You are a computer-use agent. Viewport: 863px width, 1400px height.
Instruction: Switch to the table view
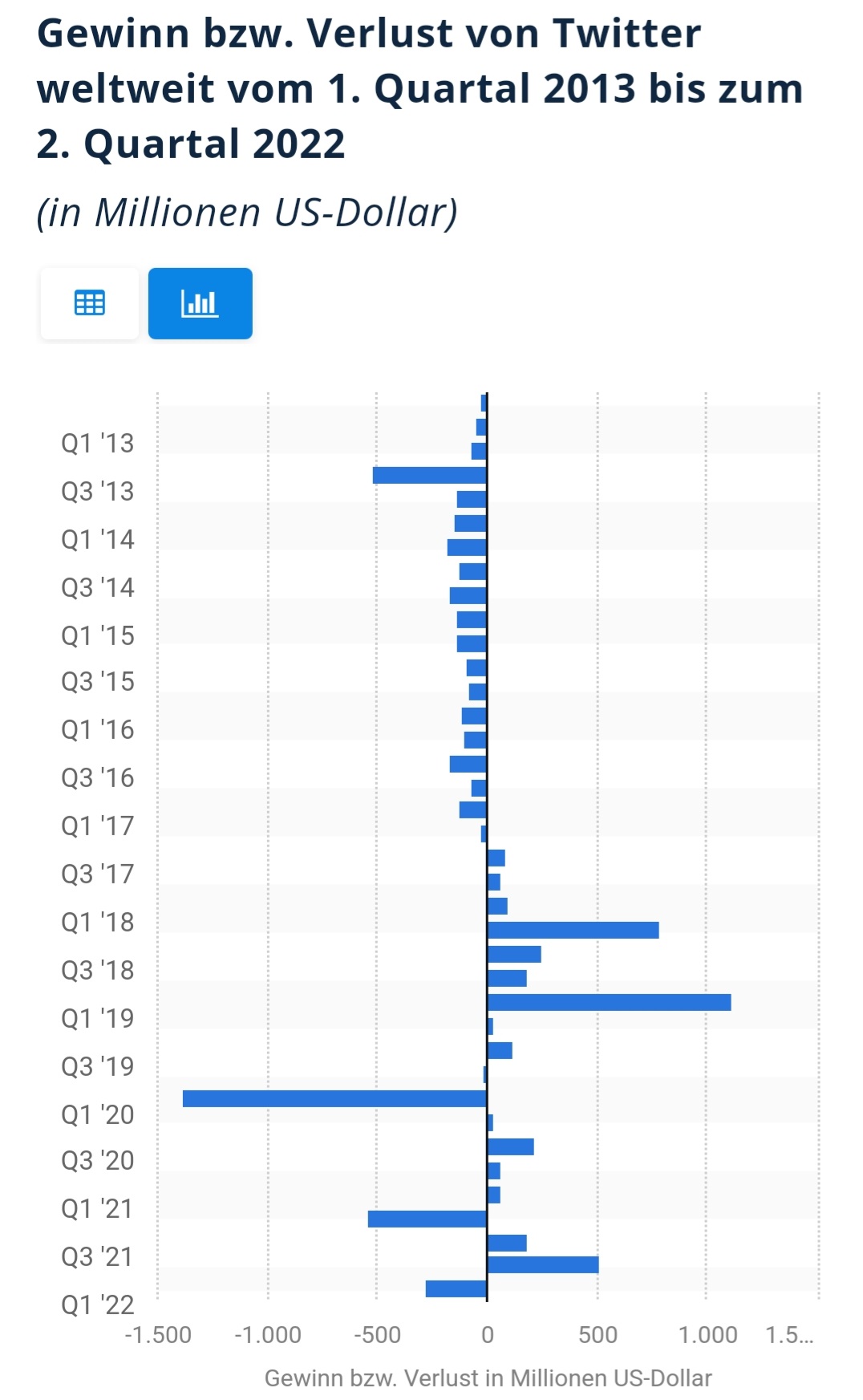coord(89,303)
